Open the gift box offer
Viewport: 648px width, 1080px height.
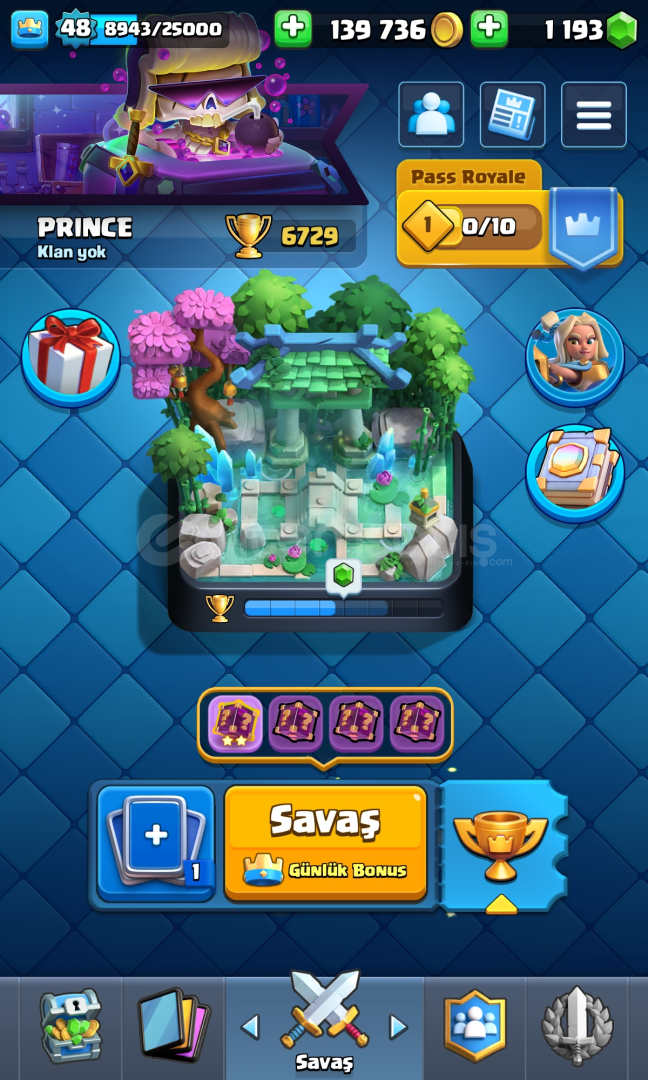tap(71, 358)
